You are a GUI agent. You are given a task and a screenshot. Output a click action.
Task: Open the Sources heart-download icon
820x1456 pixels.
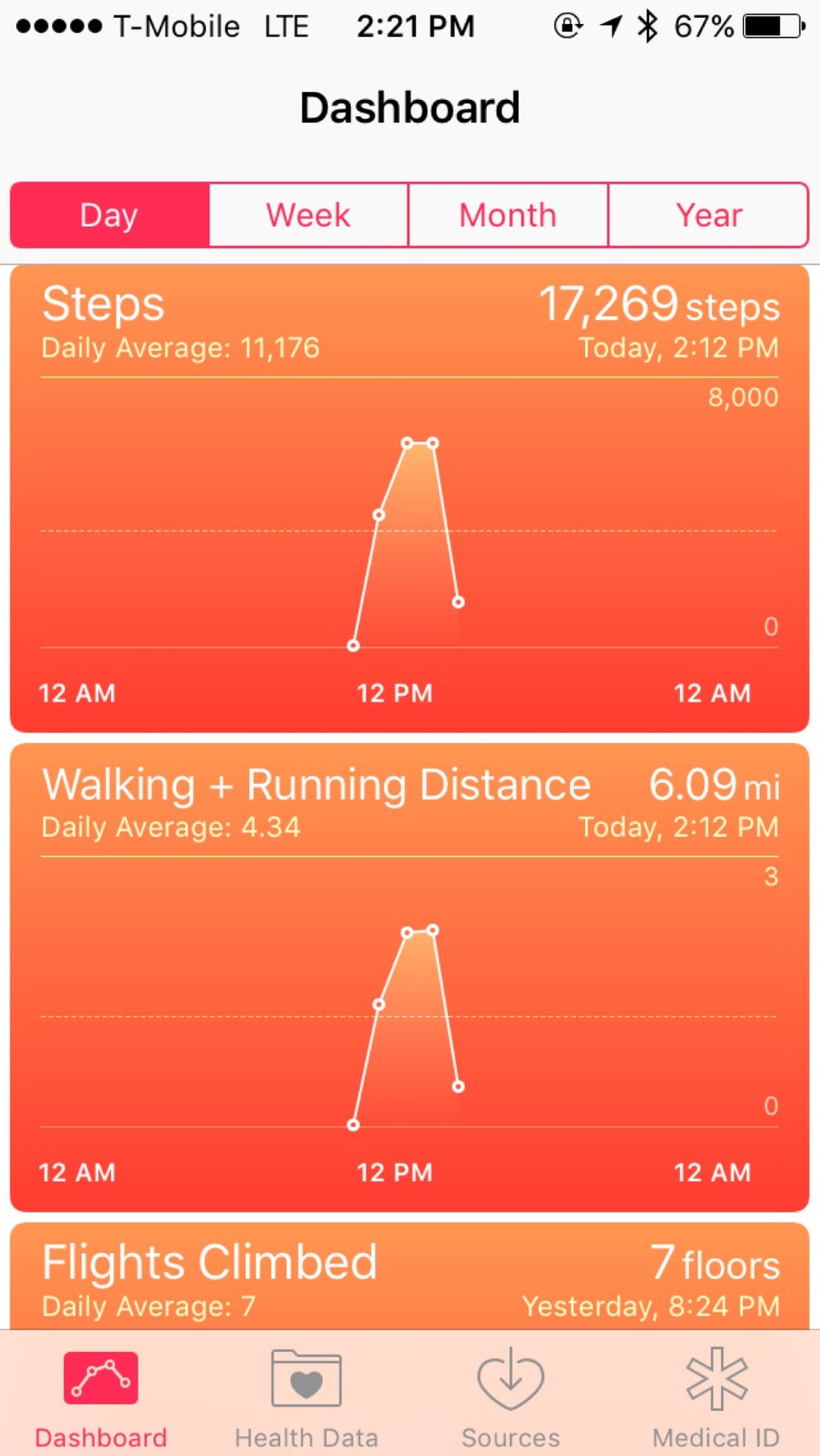(x=510, y=1377)
